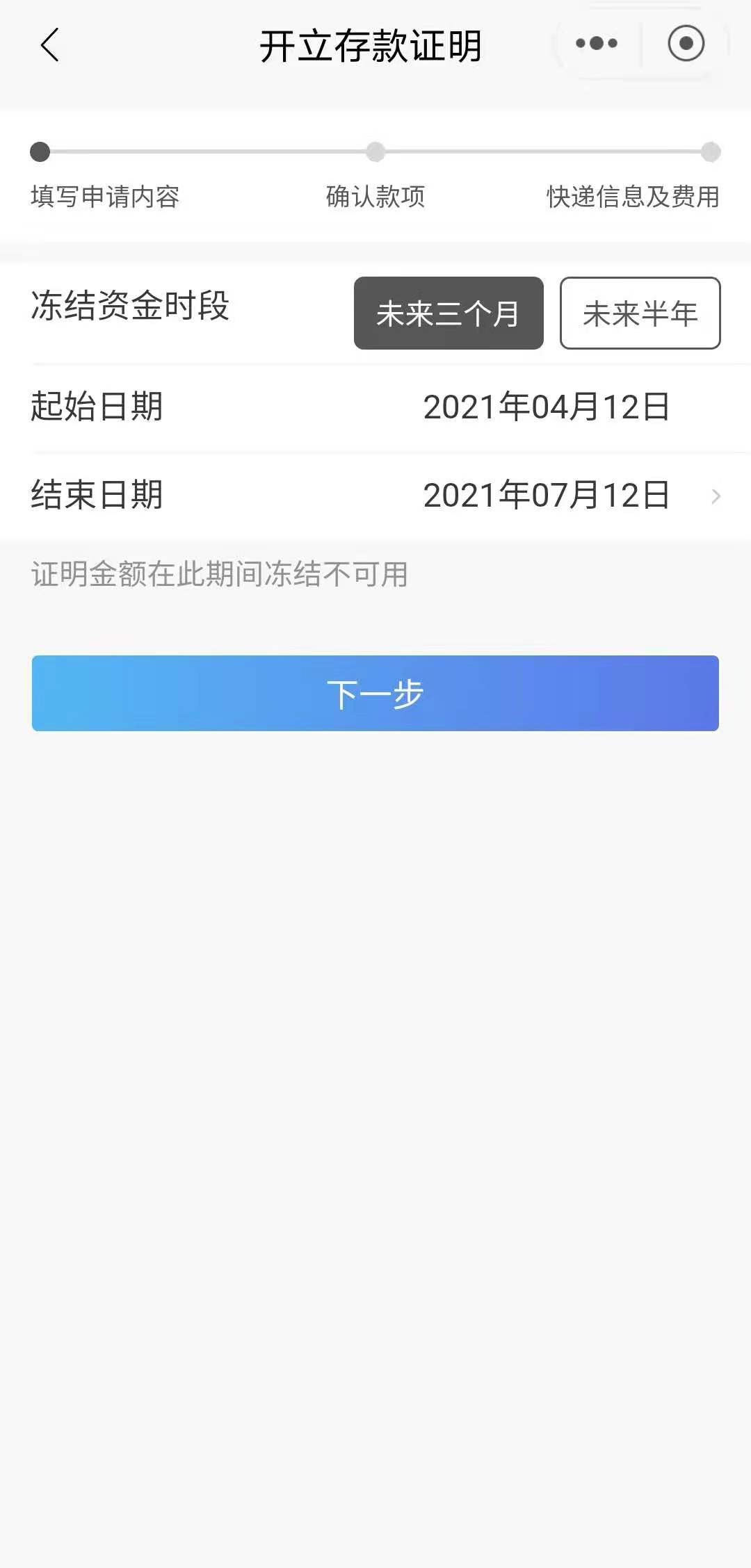Tap 下一步 to continue
Image resolution: width=751 pixels, height=1568 pixels.
coord(375,694)
